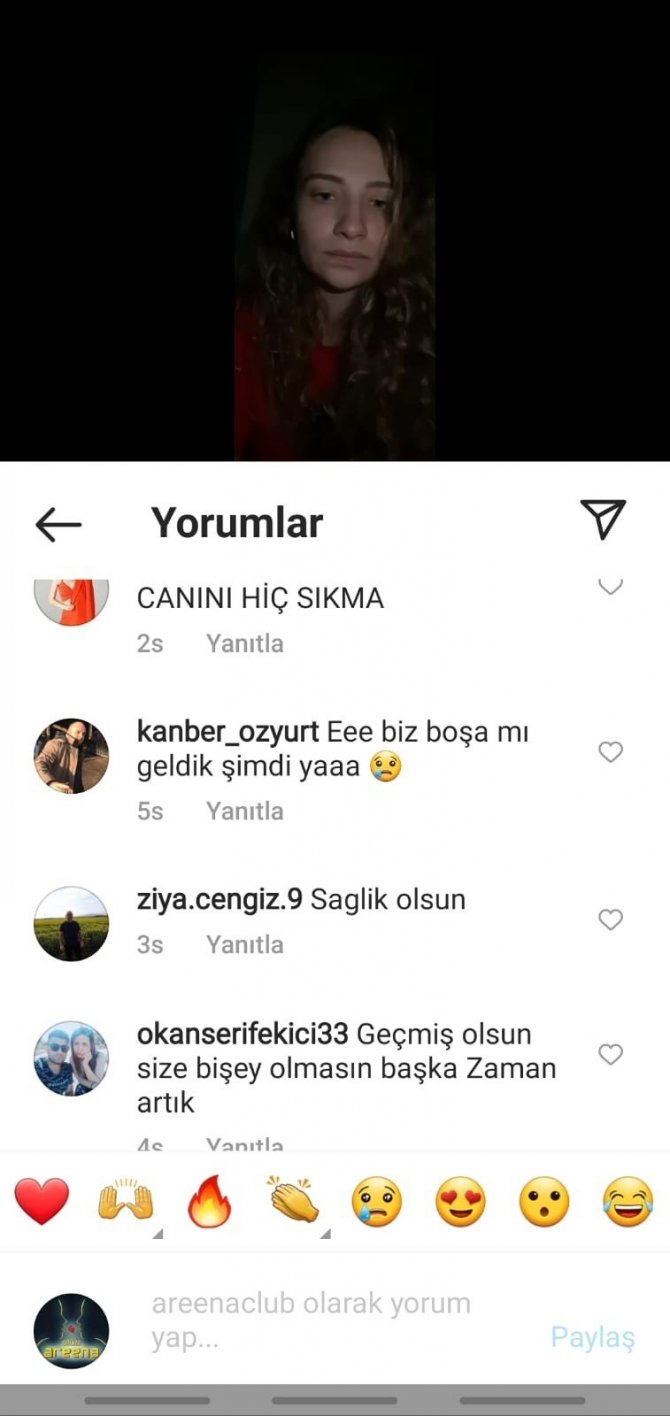
Task: Insert the raised hands emoji
Action: click(x=126, y=1201)
